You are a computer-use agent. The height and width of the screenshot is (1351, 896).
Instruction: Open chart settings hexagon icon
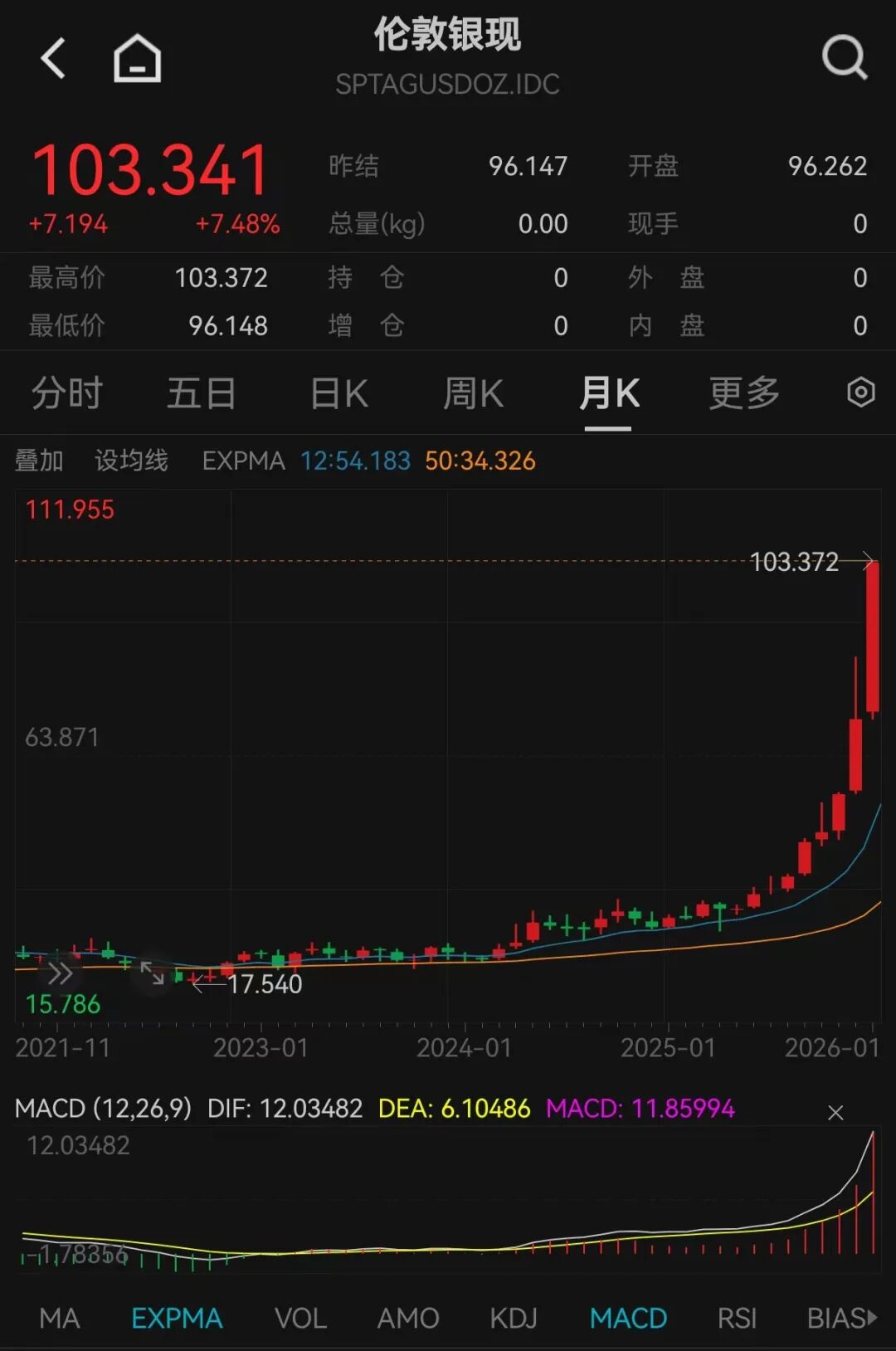tap(860, 393)
